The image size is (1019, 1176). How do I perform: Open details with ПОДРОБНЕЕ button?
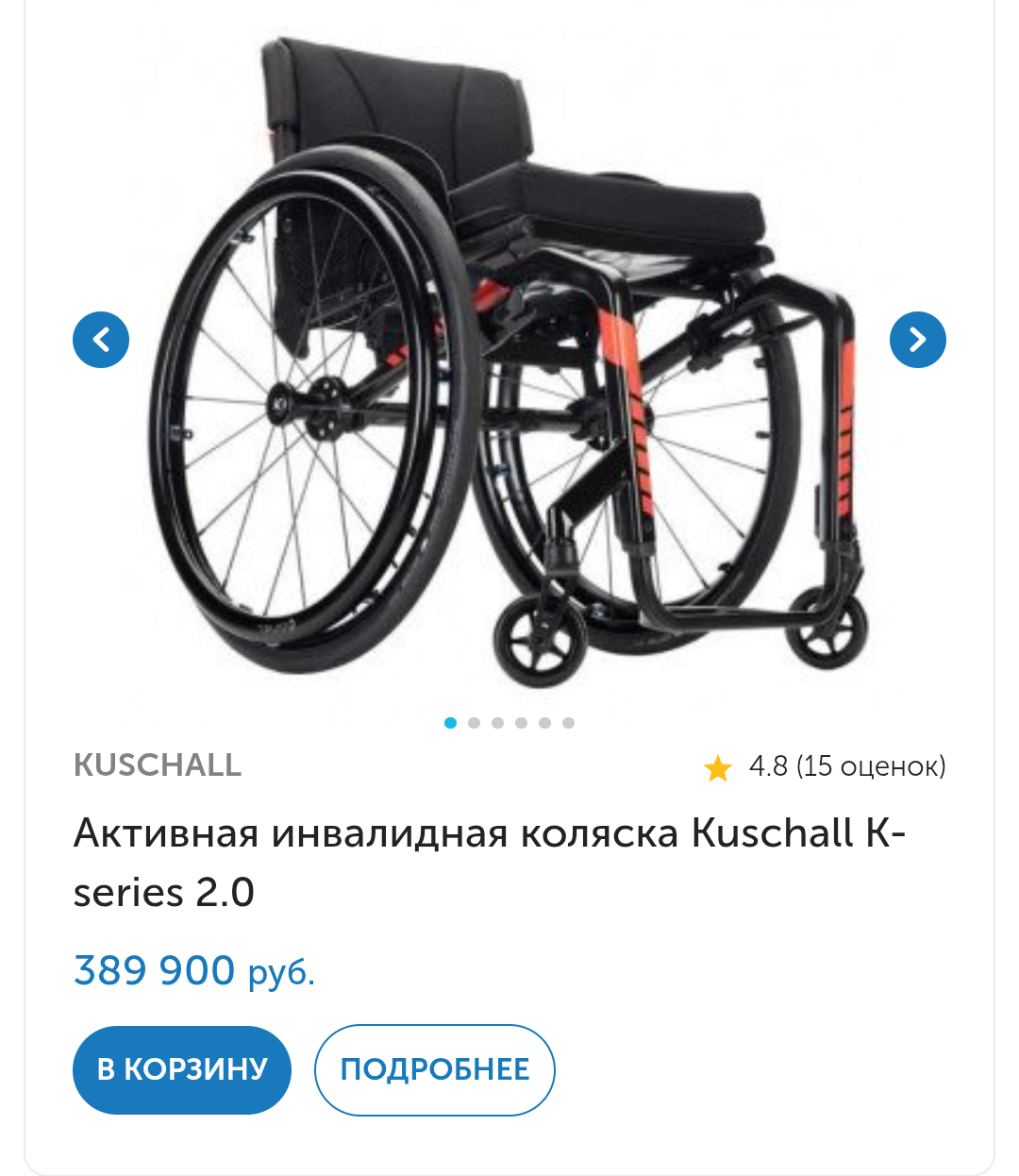pos(434,1069)
